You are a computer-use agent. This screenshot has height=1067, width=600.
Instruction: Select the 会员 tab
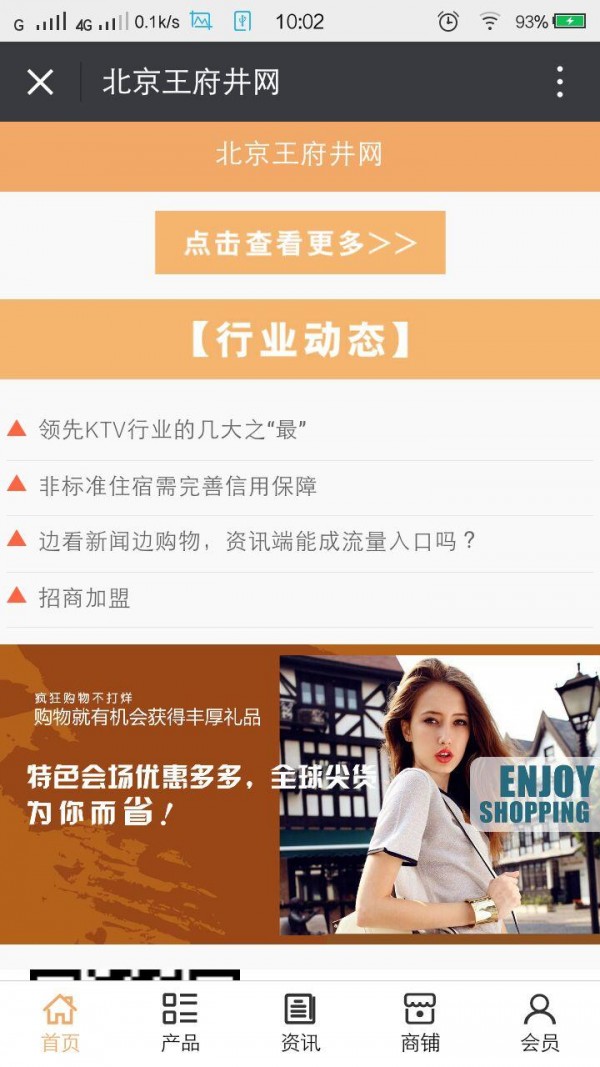(540, 1022)
